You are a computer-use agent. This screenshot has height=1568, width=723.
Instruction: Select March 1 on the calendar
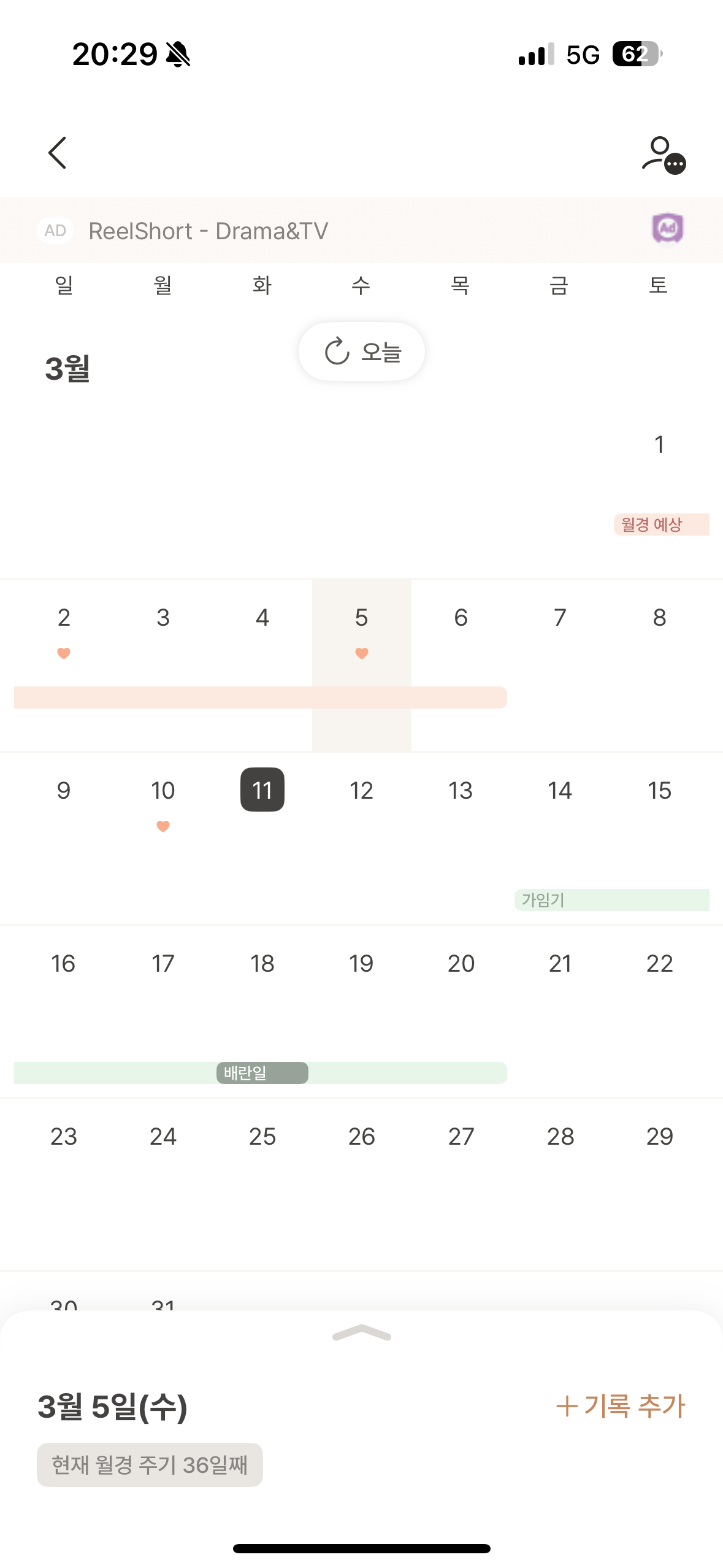click(x=659, y=445)
